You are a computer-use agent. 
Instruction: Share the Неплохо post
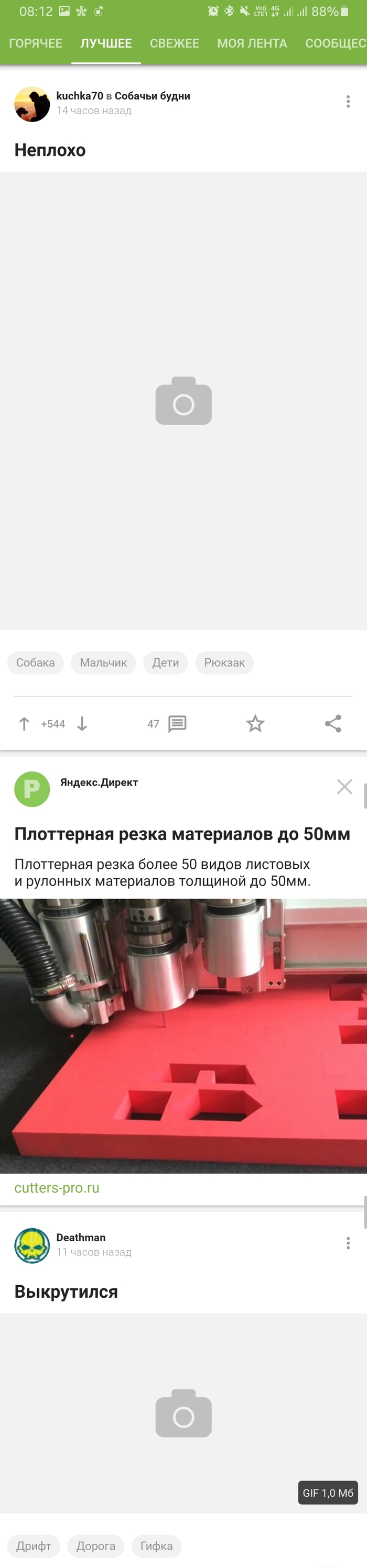pyautogui.click(x=333, y=724)
